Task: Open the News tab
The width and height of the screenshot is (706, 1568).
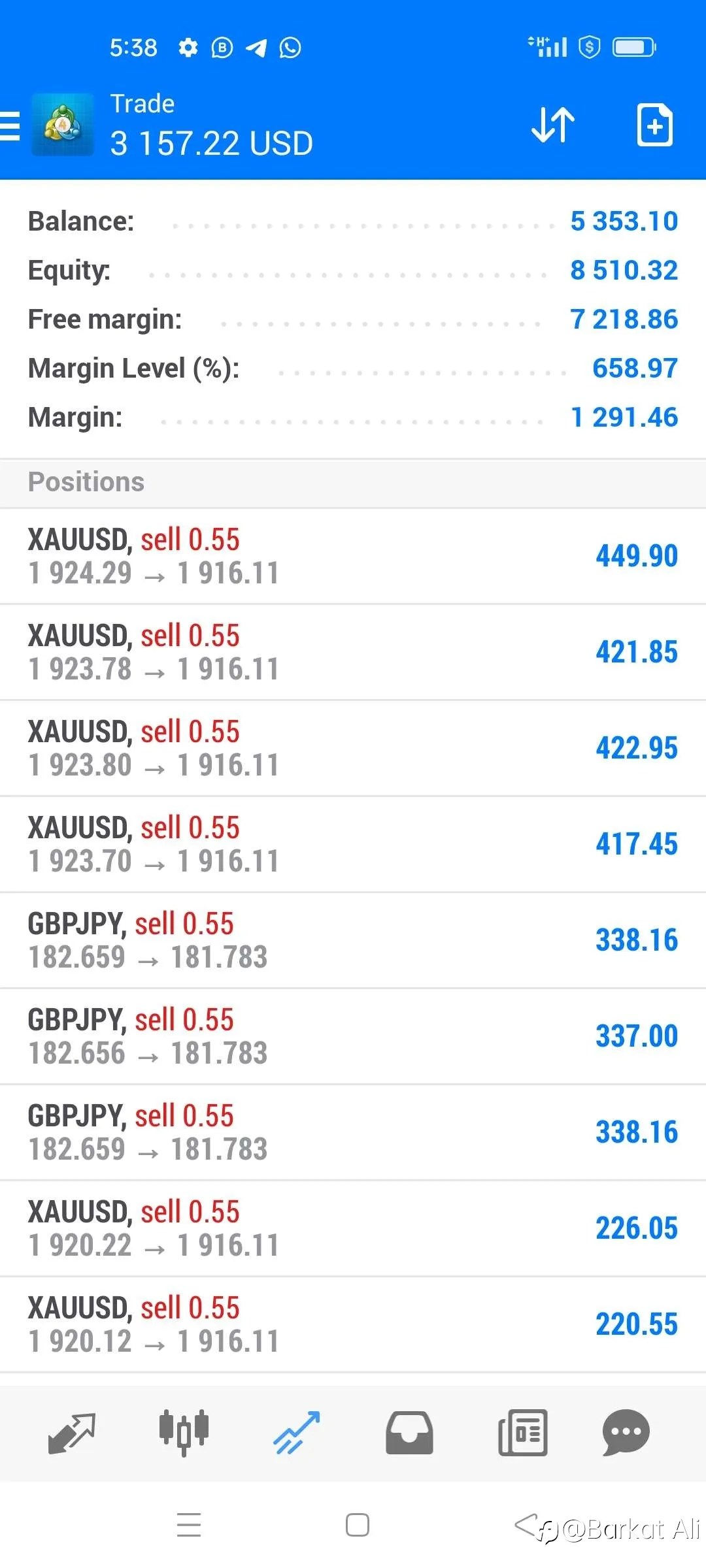Action: point(522,1433)
